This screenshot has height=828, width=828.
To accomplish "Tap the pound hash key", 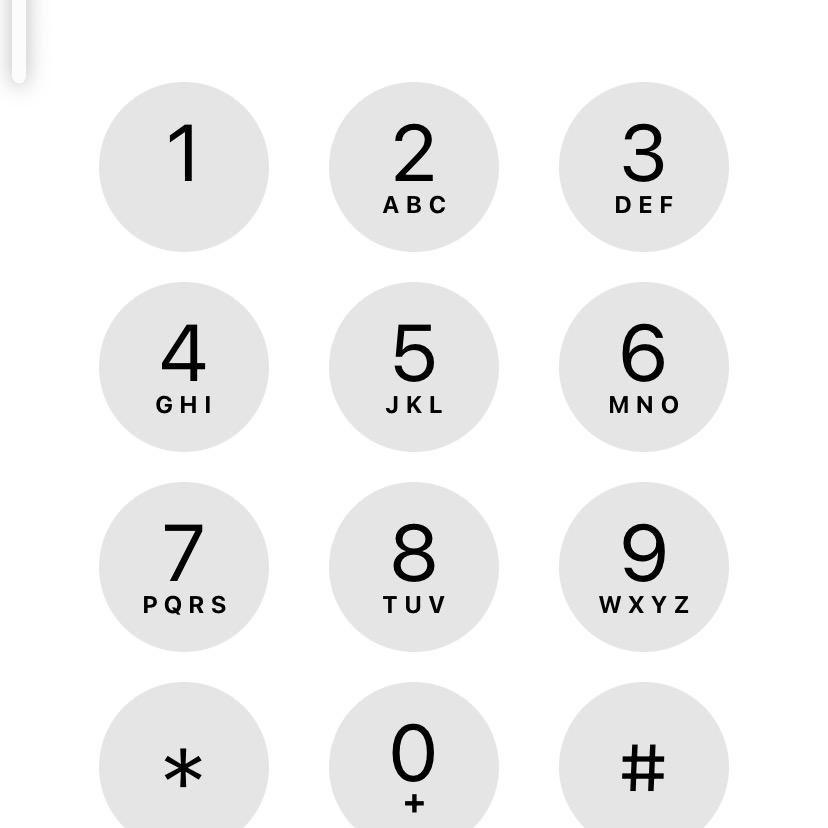I will 644,765.
